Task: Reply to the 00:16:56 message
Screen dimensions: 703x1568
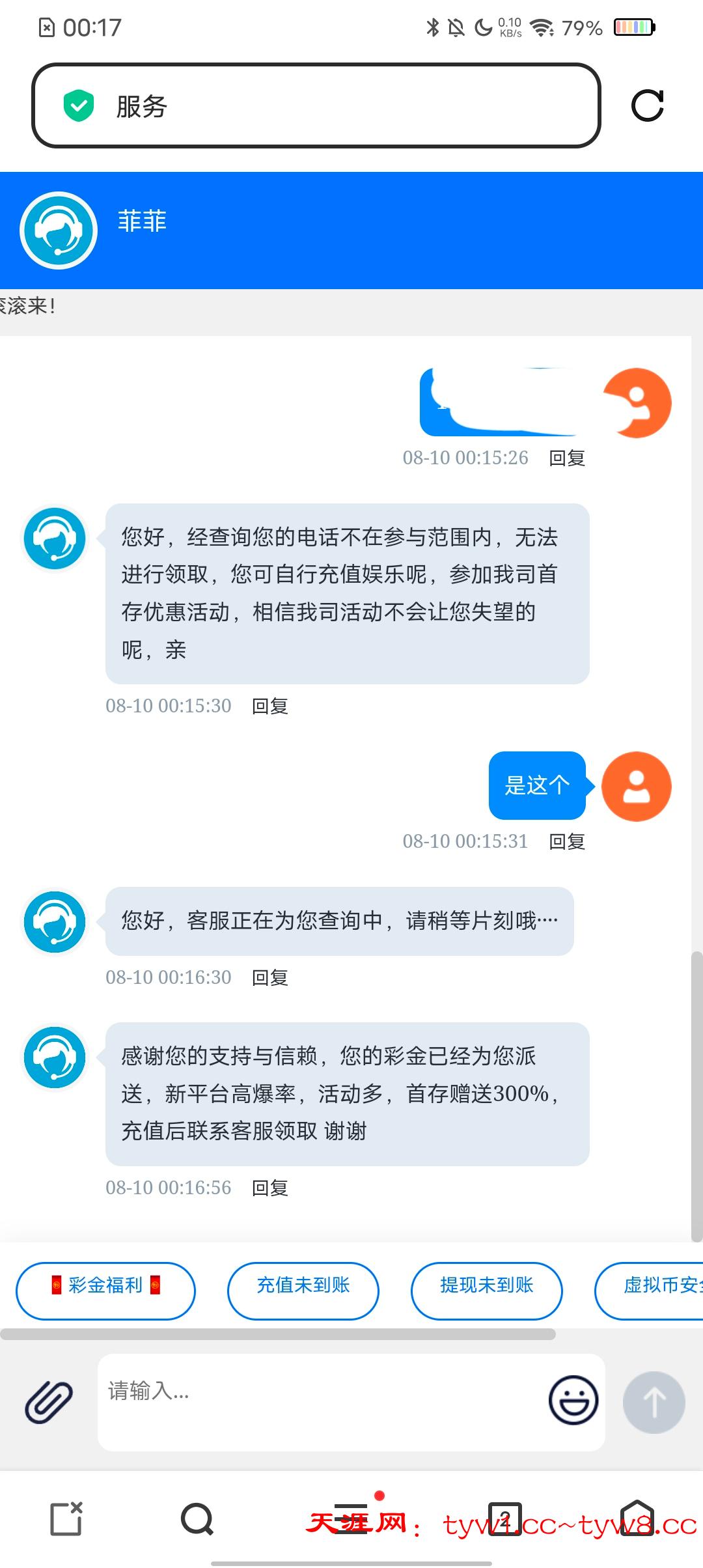Action: (269, 1188)
